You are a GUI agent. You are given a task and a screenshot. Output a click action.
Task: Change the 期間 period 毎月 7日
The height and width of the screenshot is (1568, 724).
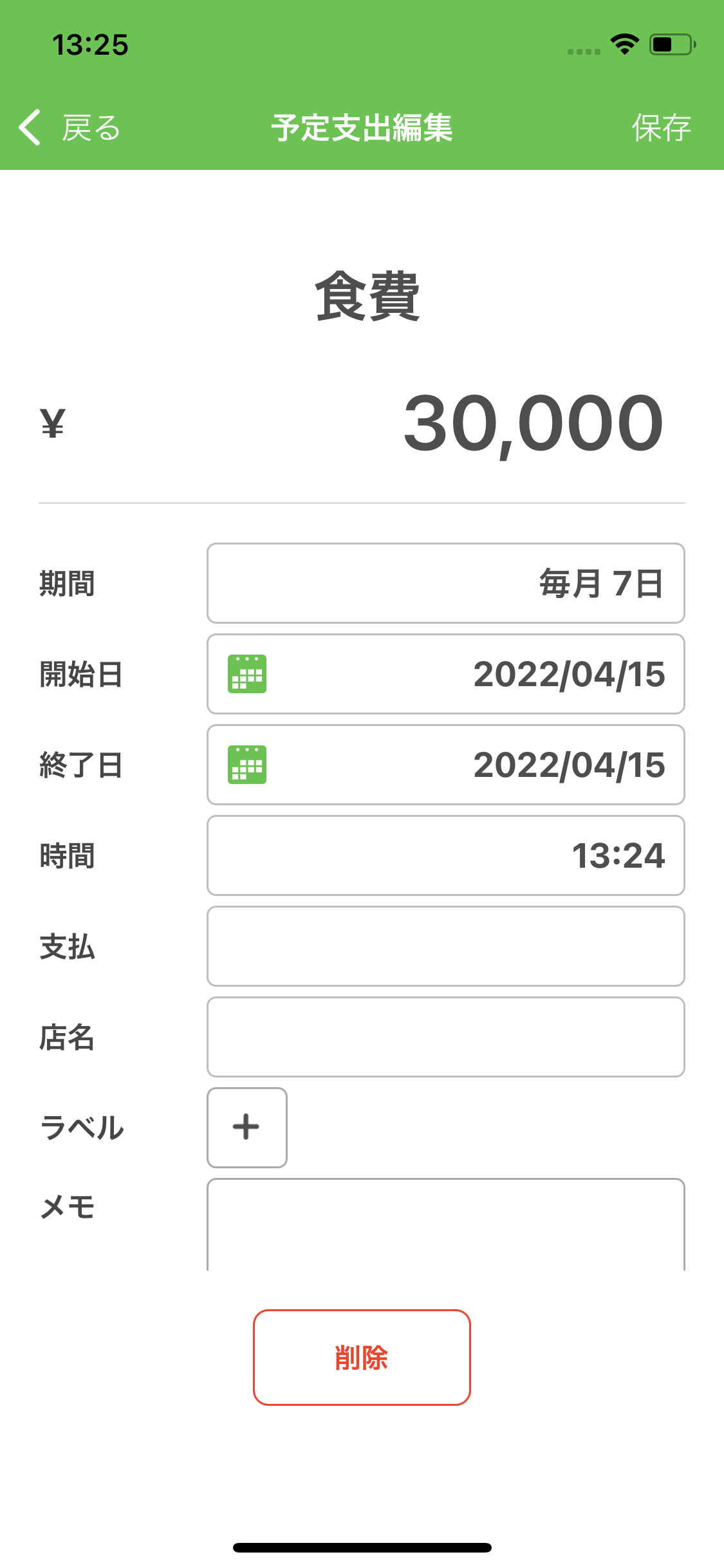pyautogui.click(x=445, y=583)
